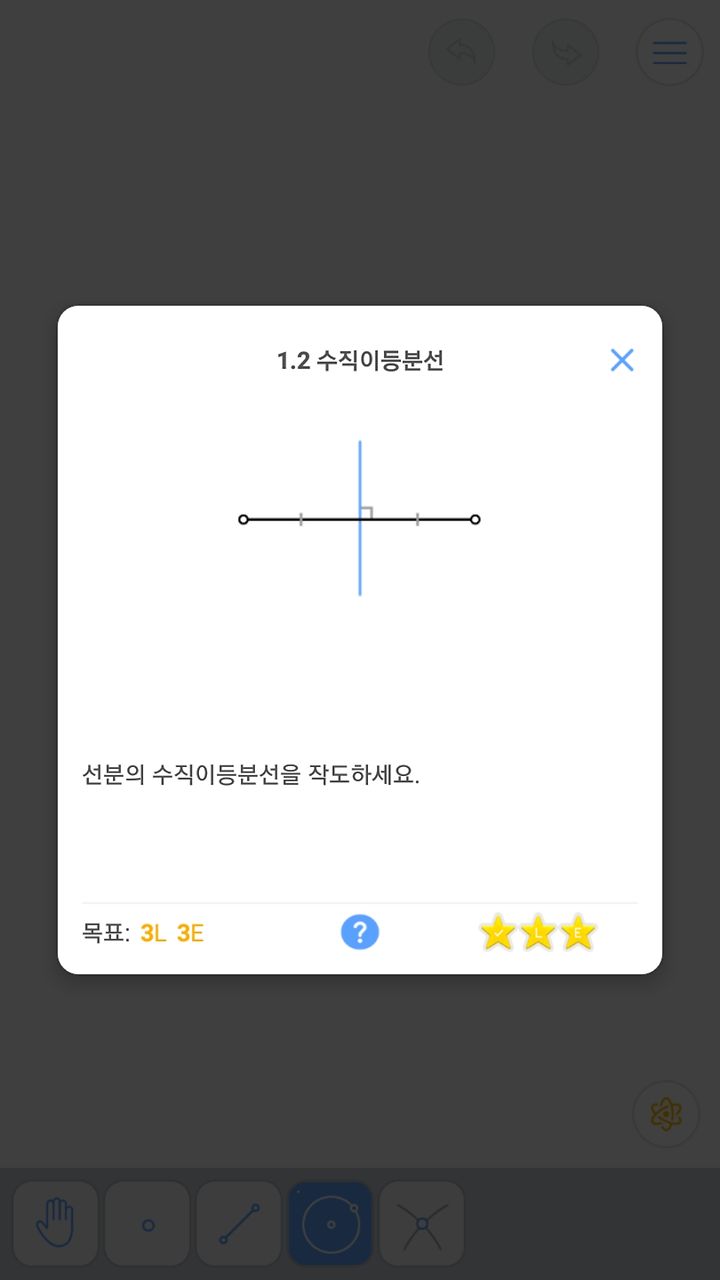
Task: Close the 1.2 수직이등분선 dialog
Action: point(622,360)
